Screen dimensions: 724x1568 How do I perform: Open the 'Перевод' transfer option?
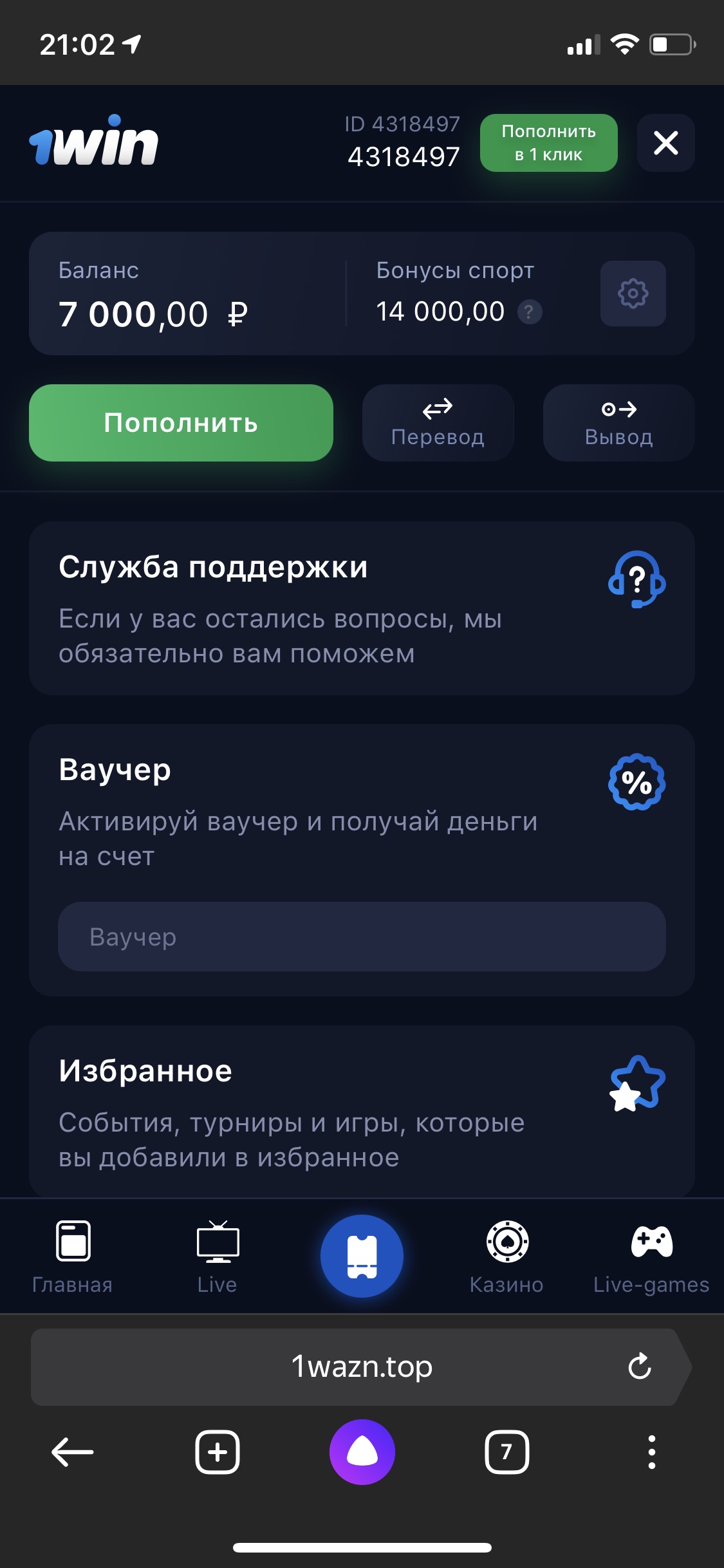click(x=438, y=423)
